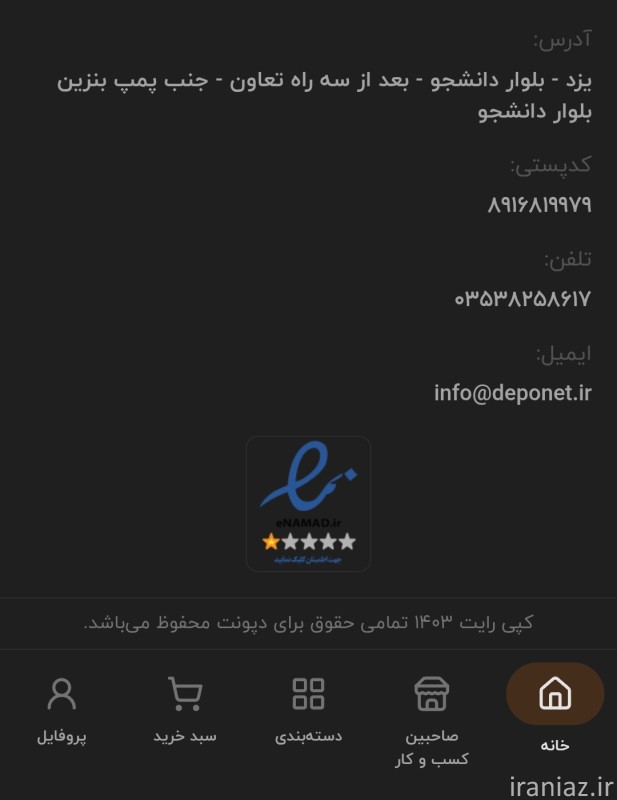617x800 pixels.
Task: Go to the دسته‌بندی (Categories) tab
Action: click(x=308, y=710)
